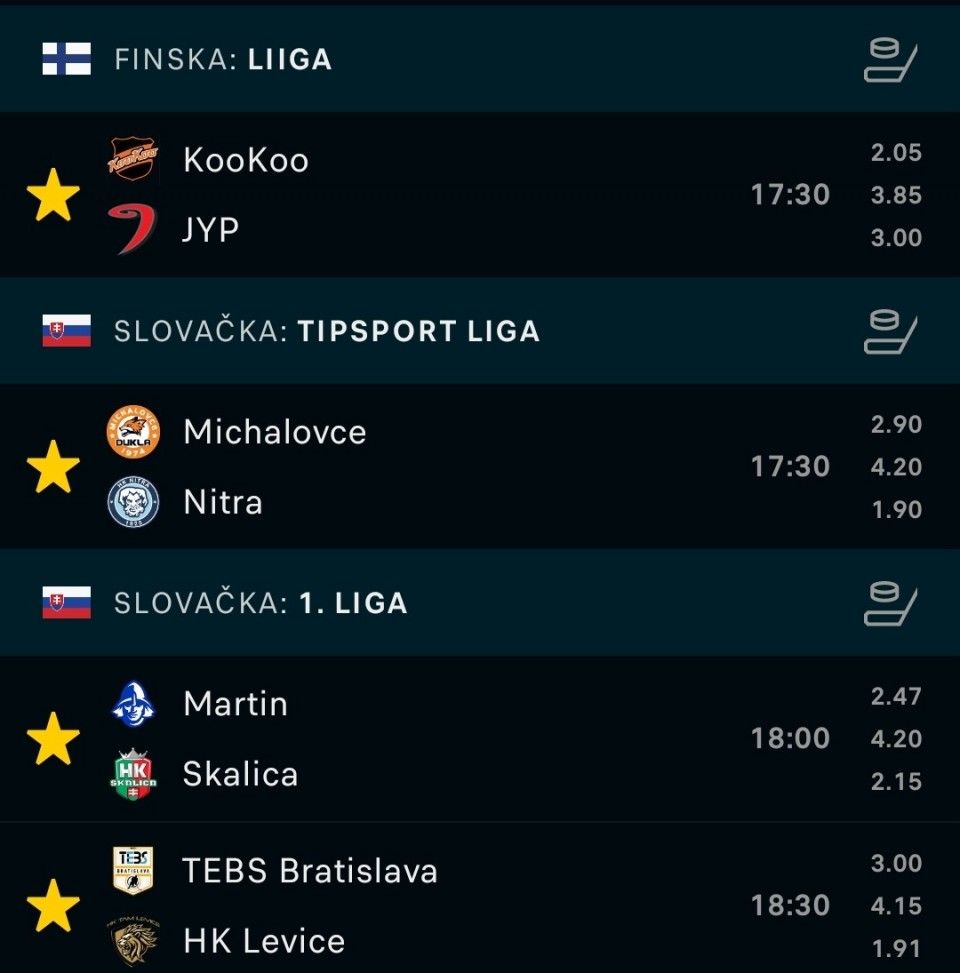Viewport: 960px width, 973px height.
Task: Toggle favorite star for Martin vs Skalica
Action: 53,739
